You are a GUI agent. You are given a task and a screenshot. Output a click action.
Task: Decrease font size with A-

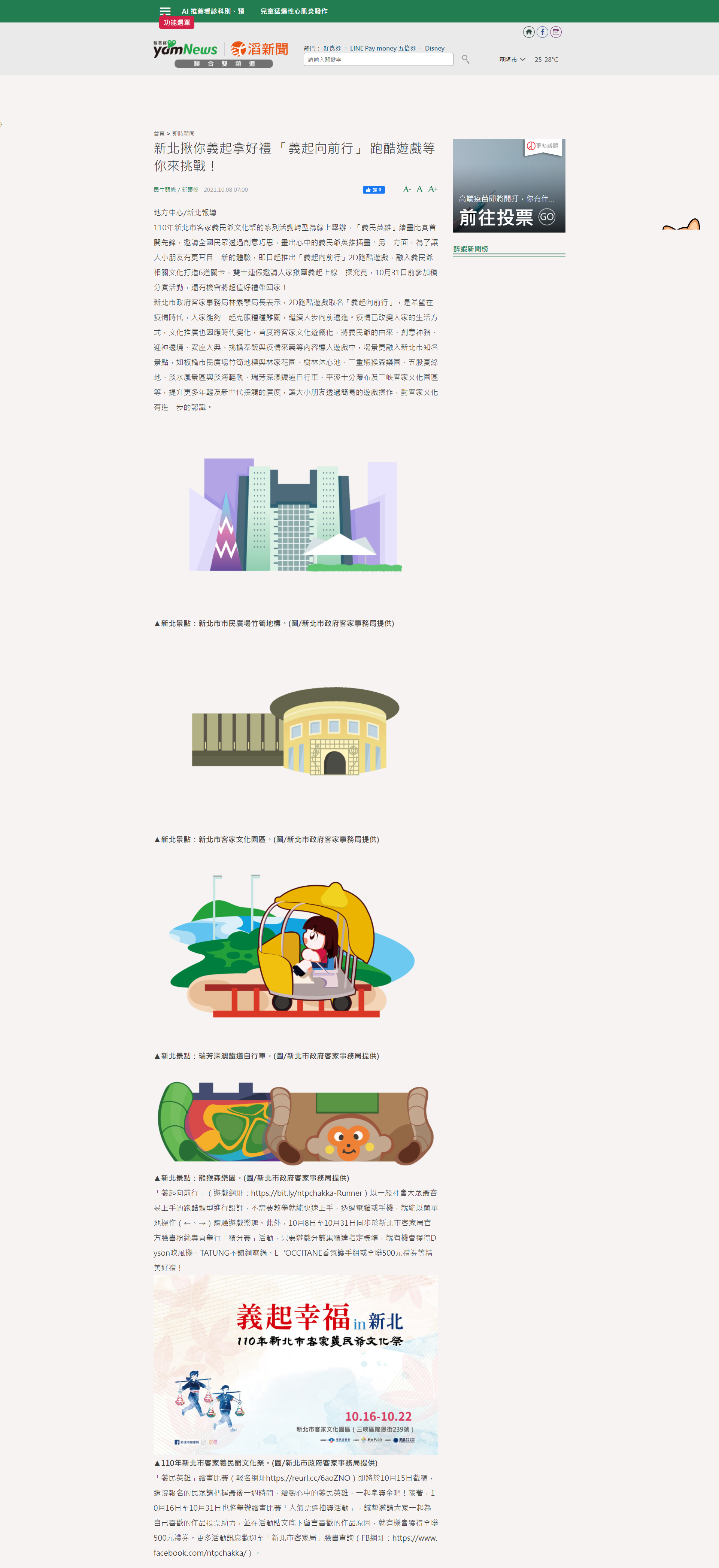click(407, 189)
